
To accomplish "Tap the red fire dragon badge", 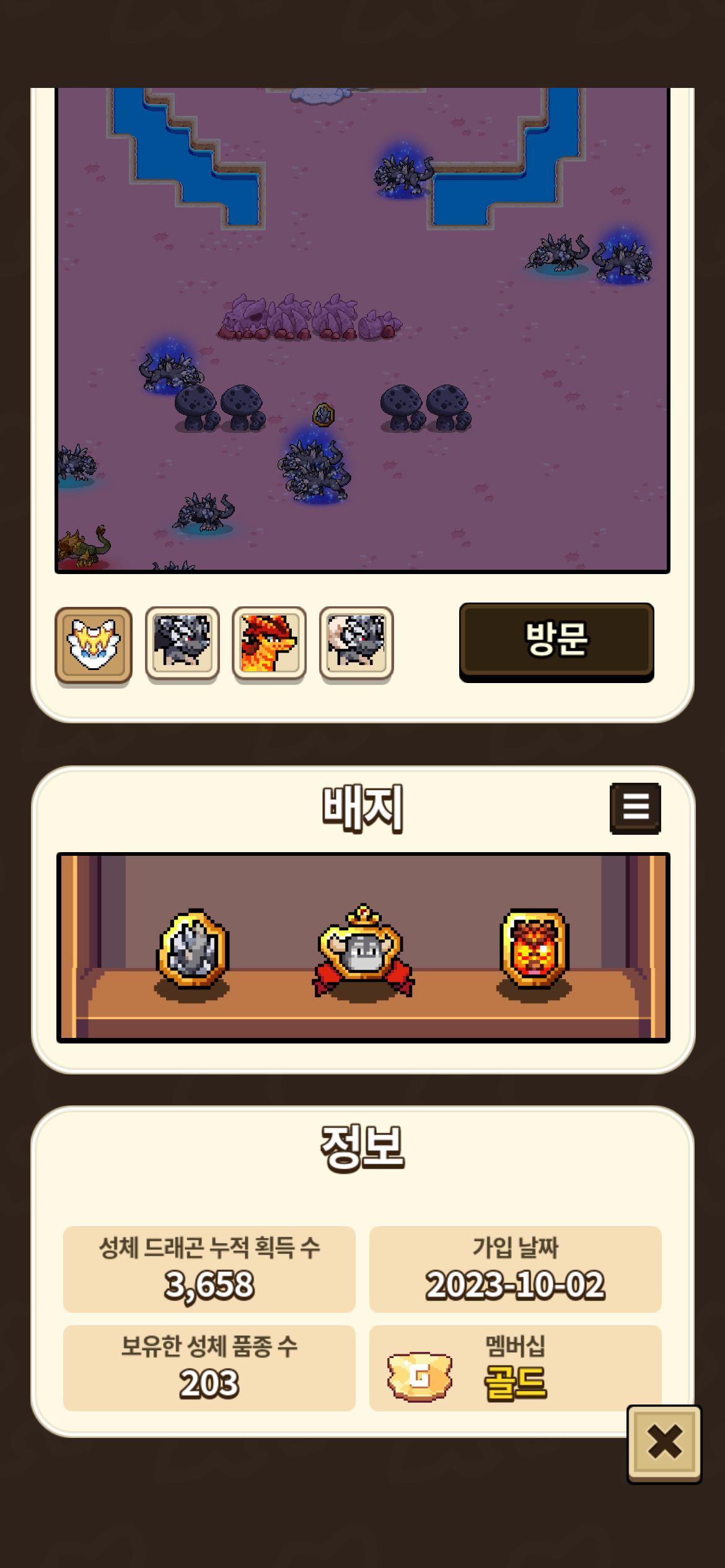I will point(534,949).
